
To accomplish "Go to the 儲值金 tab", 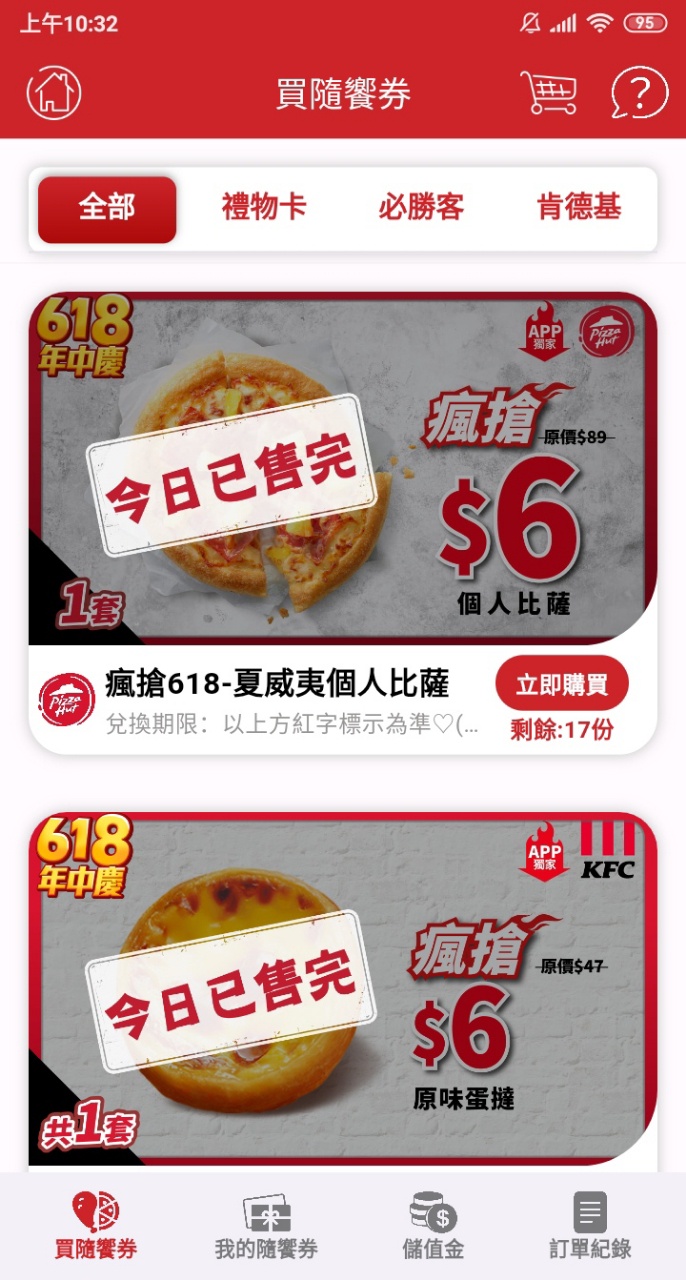I will (x=433, y=1225).
